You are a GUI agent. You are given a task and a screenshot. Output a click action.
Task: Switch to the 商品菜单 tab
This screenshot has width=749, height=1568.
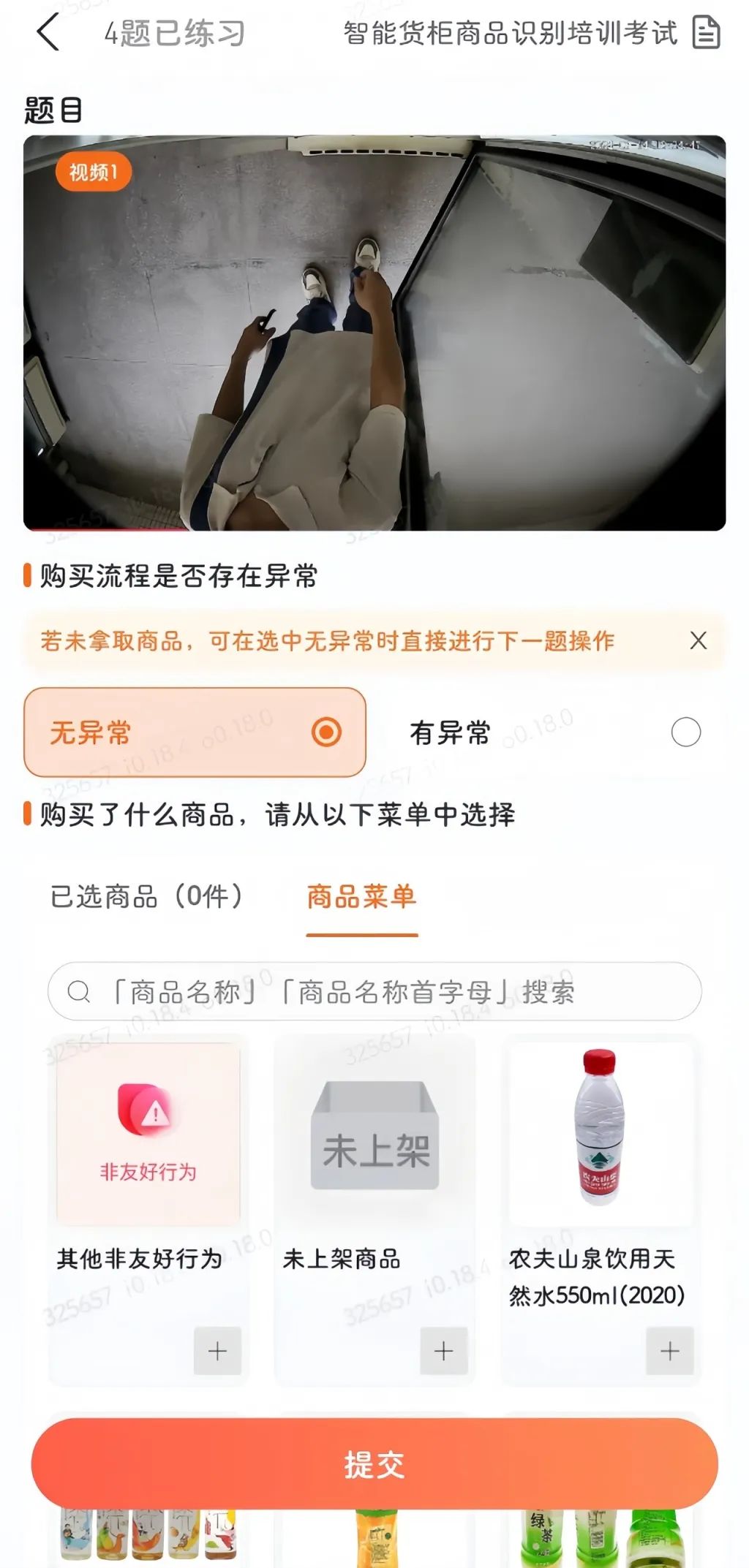[361, 896]
